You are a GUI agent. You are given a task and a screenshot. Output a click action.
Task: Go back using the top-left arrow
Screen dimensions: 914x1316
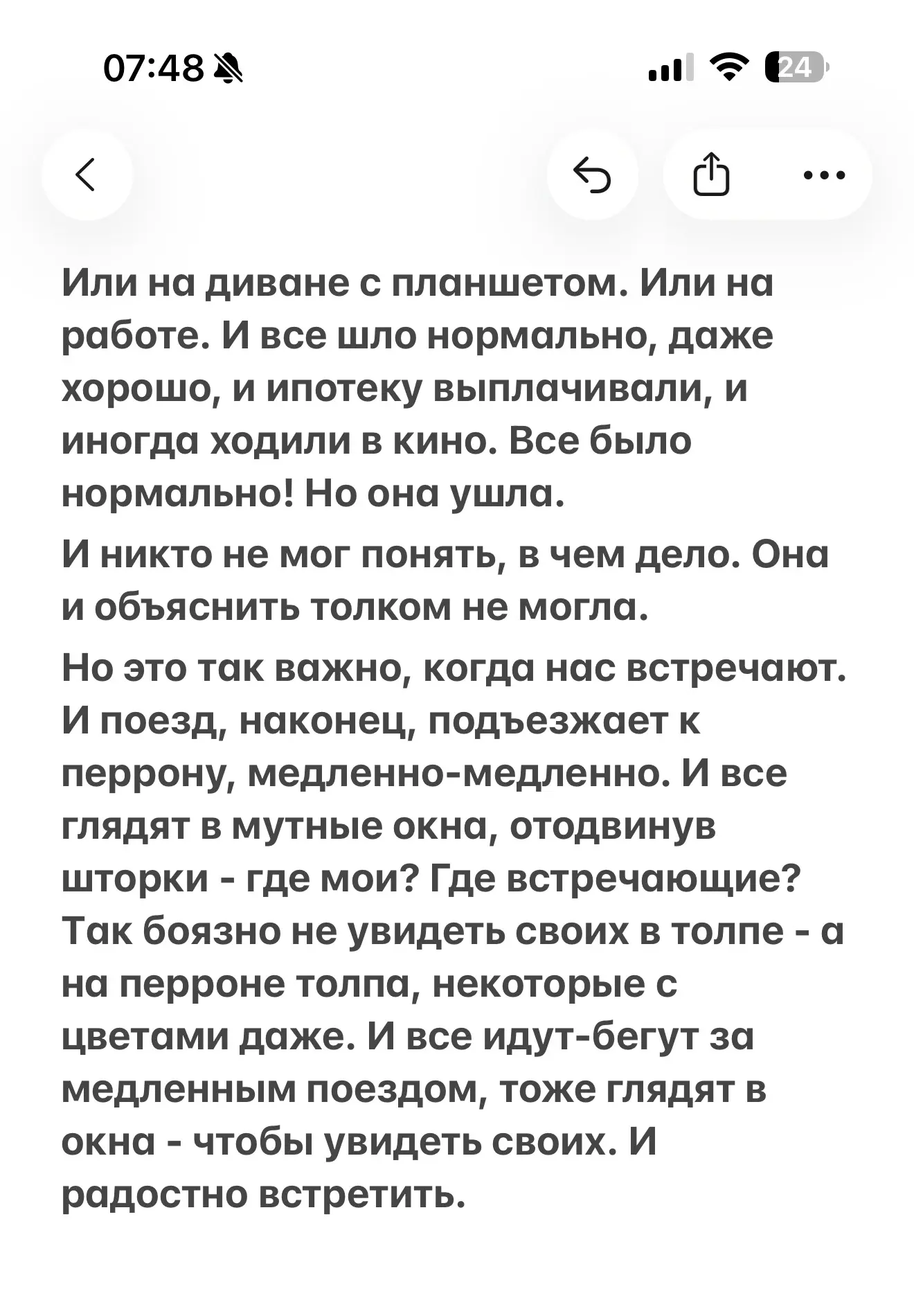(x=87, y=175)
